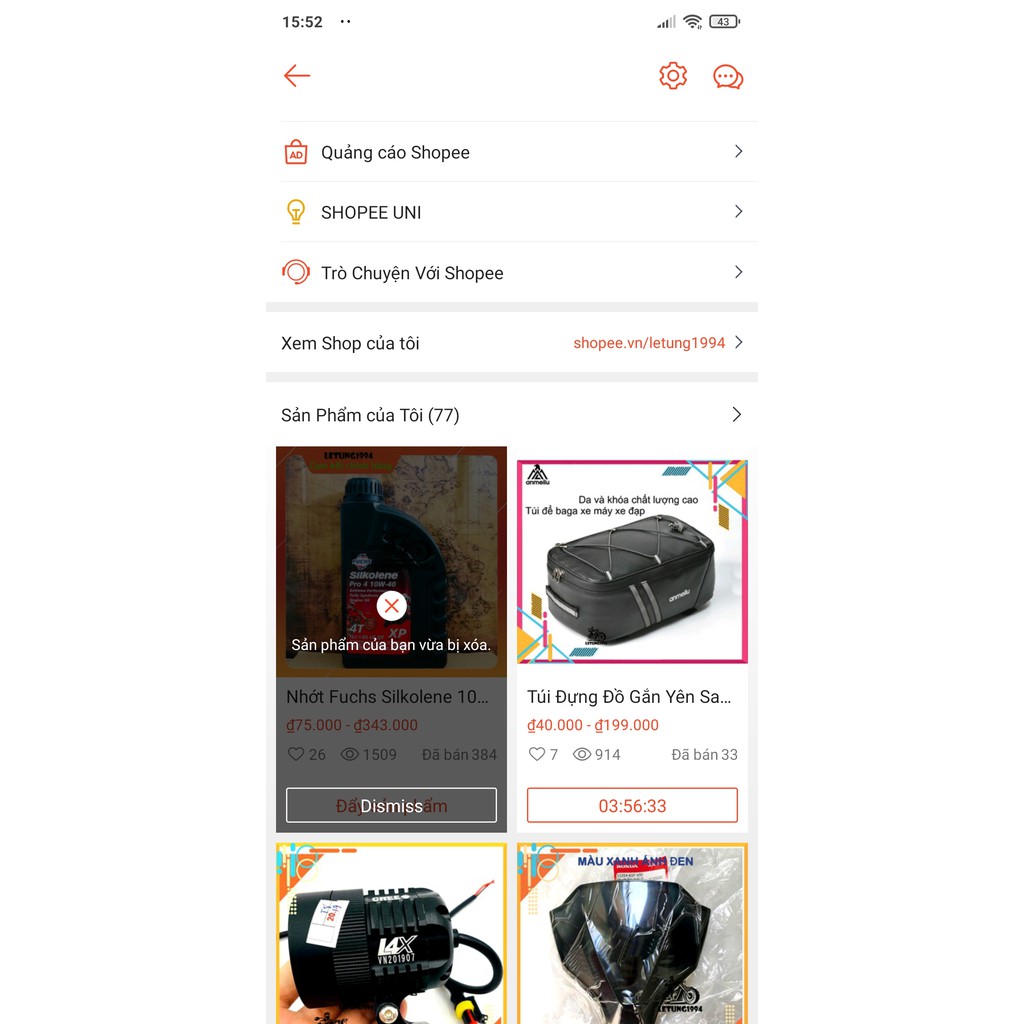This screenshot has height=1024, width=1024.
Task: Expand Sản Phẩm của Tôi (77)
Action: (x=511, y=415)
